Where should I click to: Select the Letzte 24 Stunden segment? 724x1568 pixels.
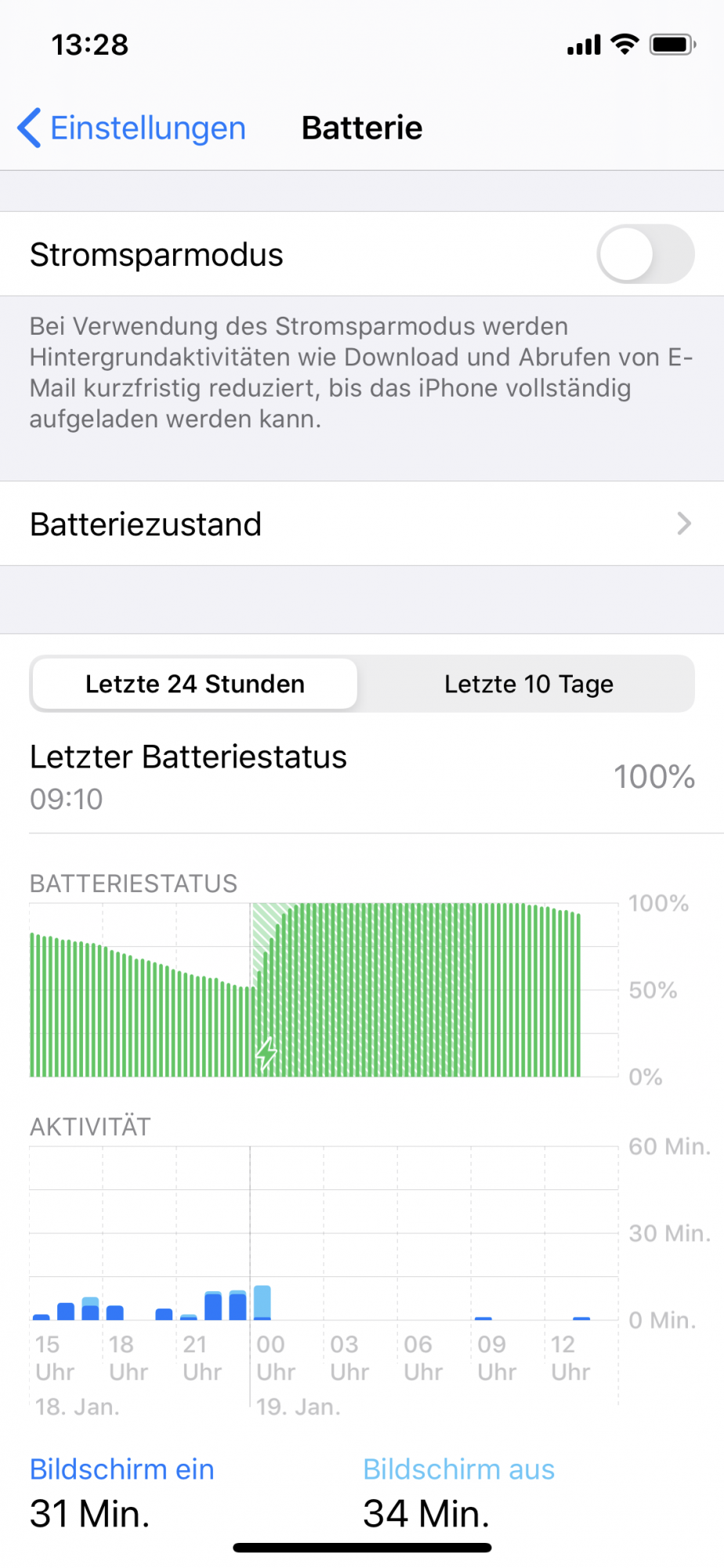[195, 684]
